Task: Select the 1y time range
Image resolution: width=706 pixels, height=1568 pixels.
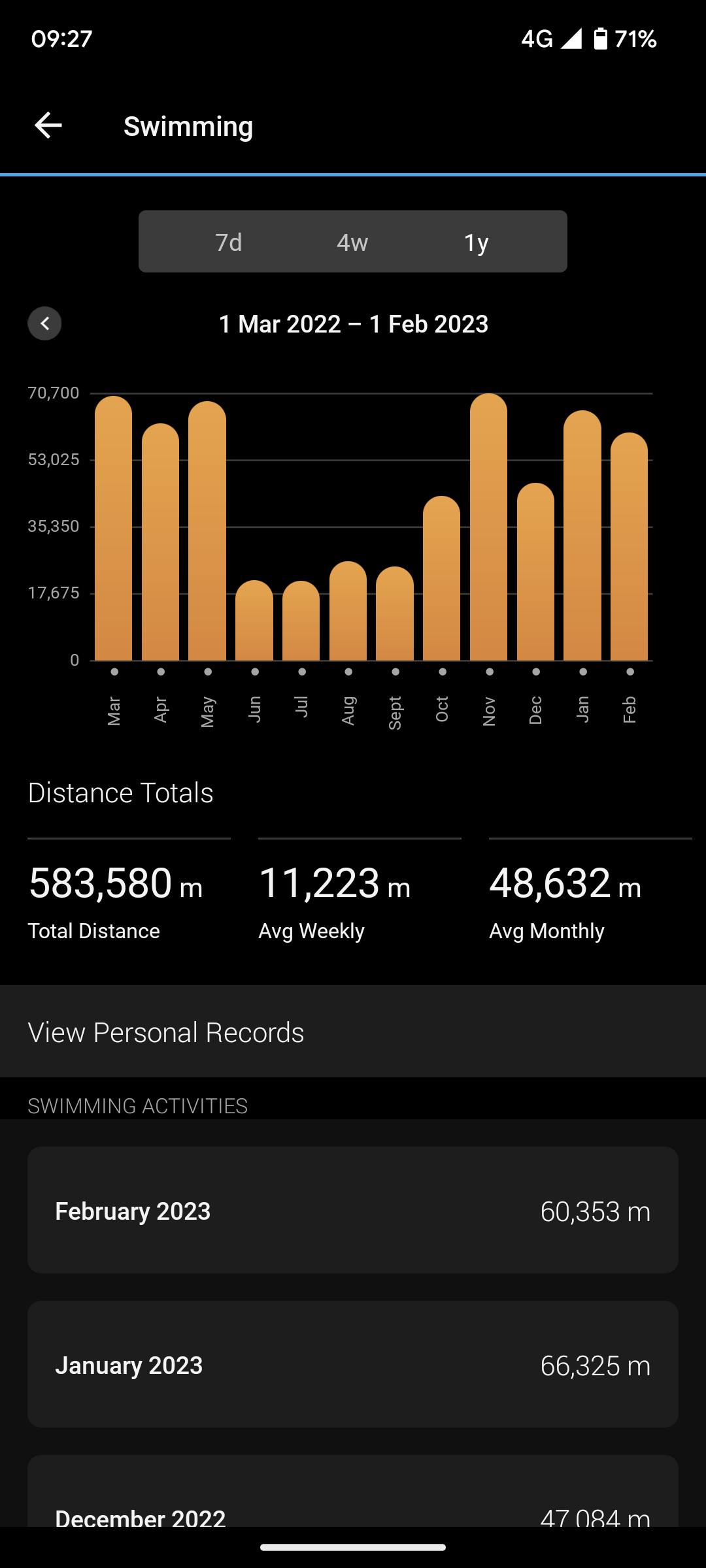Action: pos(477,242)
